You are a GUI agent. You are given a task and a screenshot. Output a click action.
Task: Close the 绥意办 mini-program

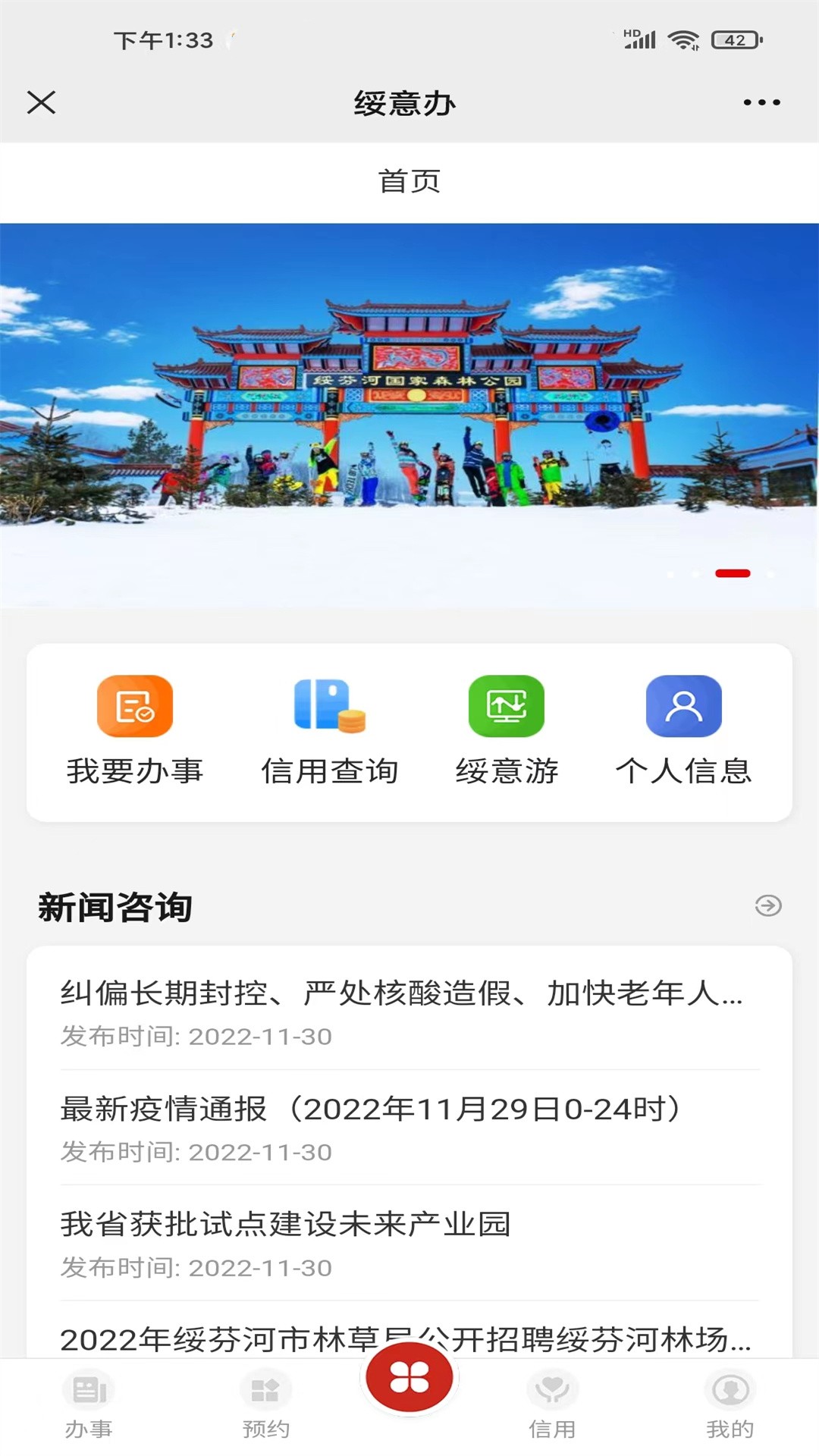(x=40, y=104)
